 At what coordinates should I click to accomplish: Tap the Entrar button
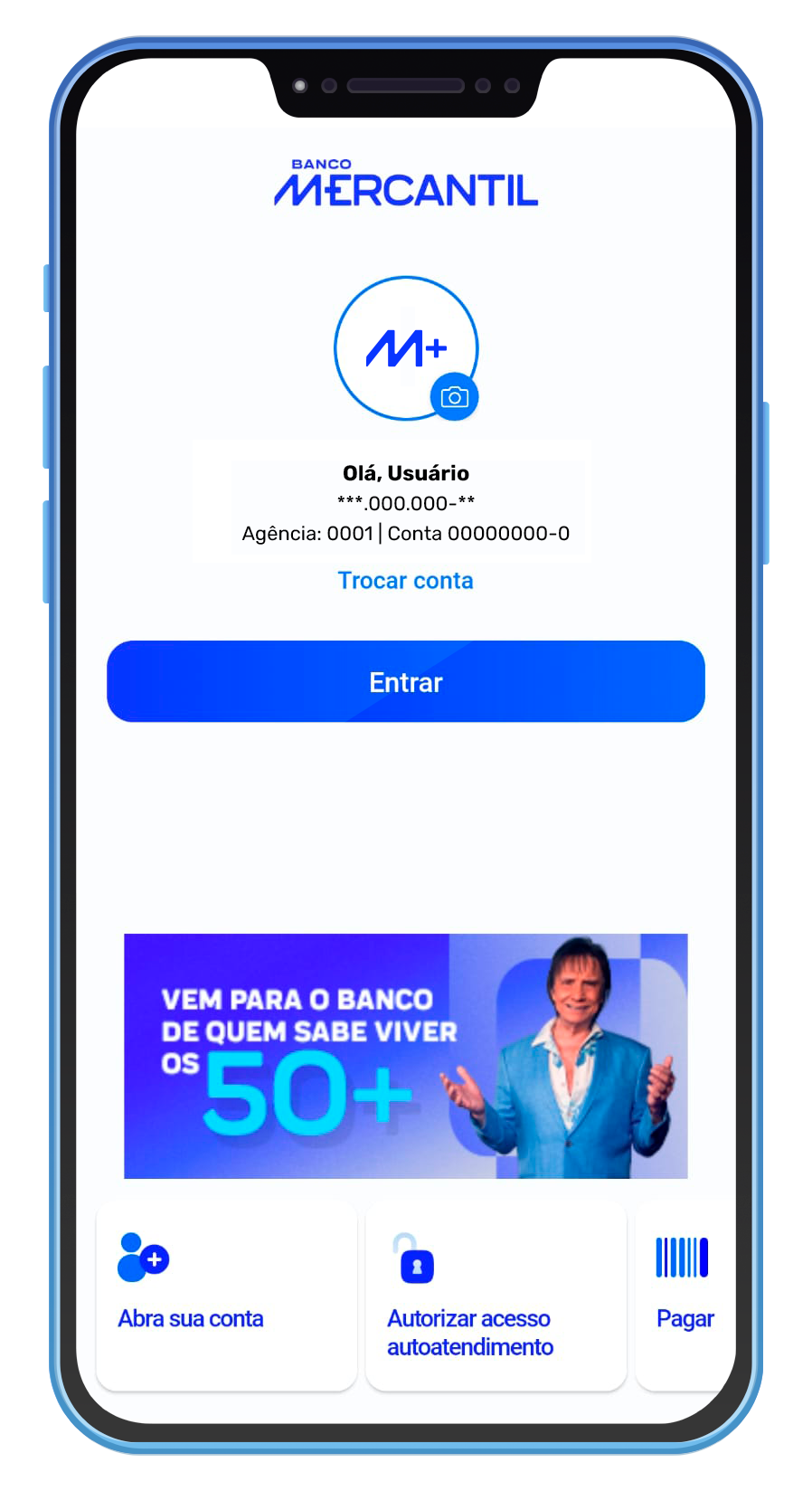405,681
